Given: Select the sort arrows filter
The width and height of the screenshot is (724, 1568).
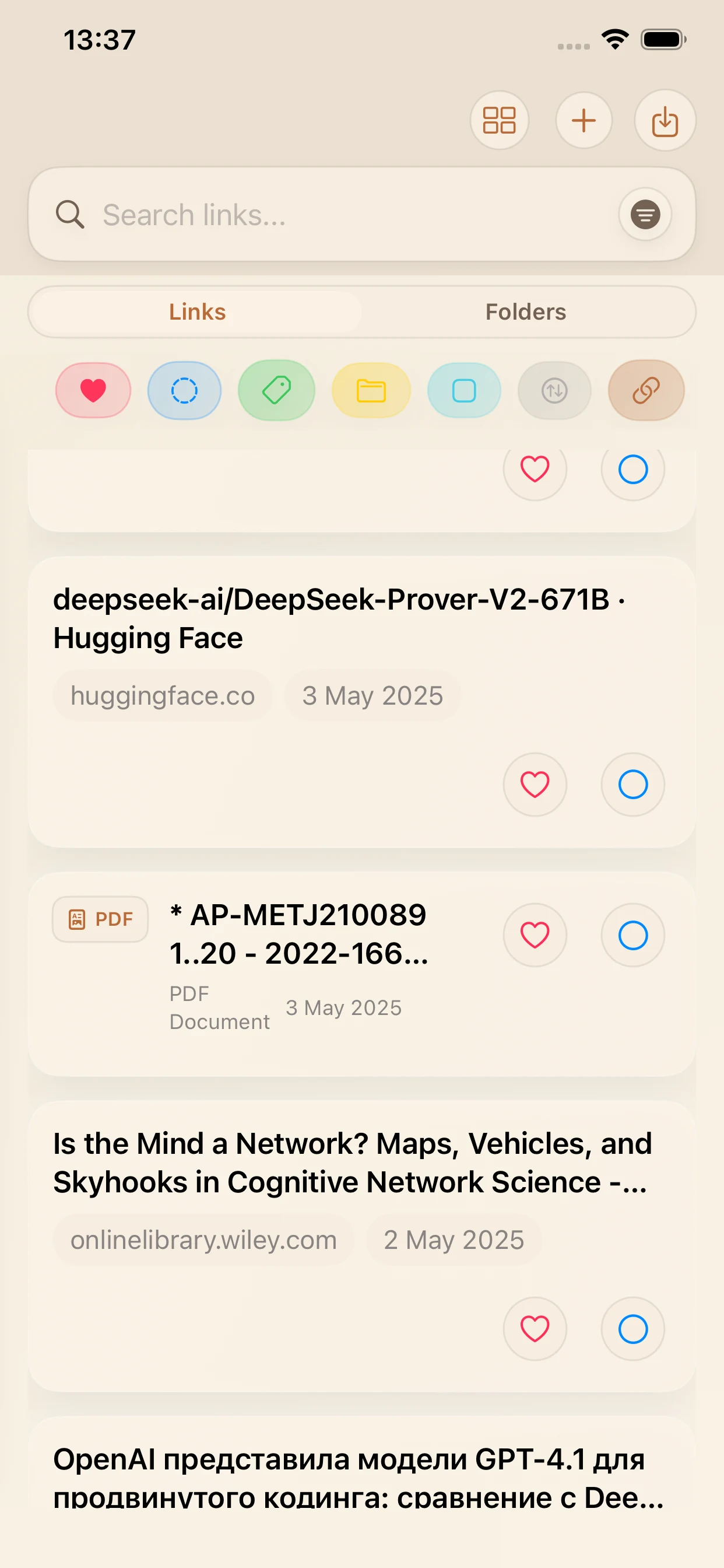Looking at the screenshot, I should [553, 390].
